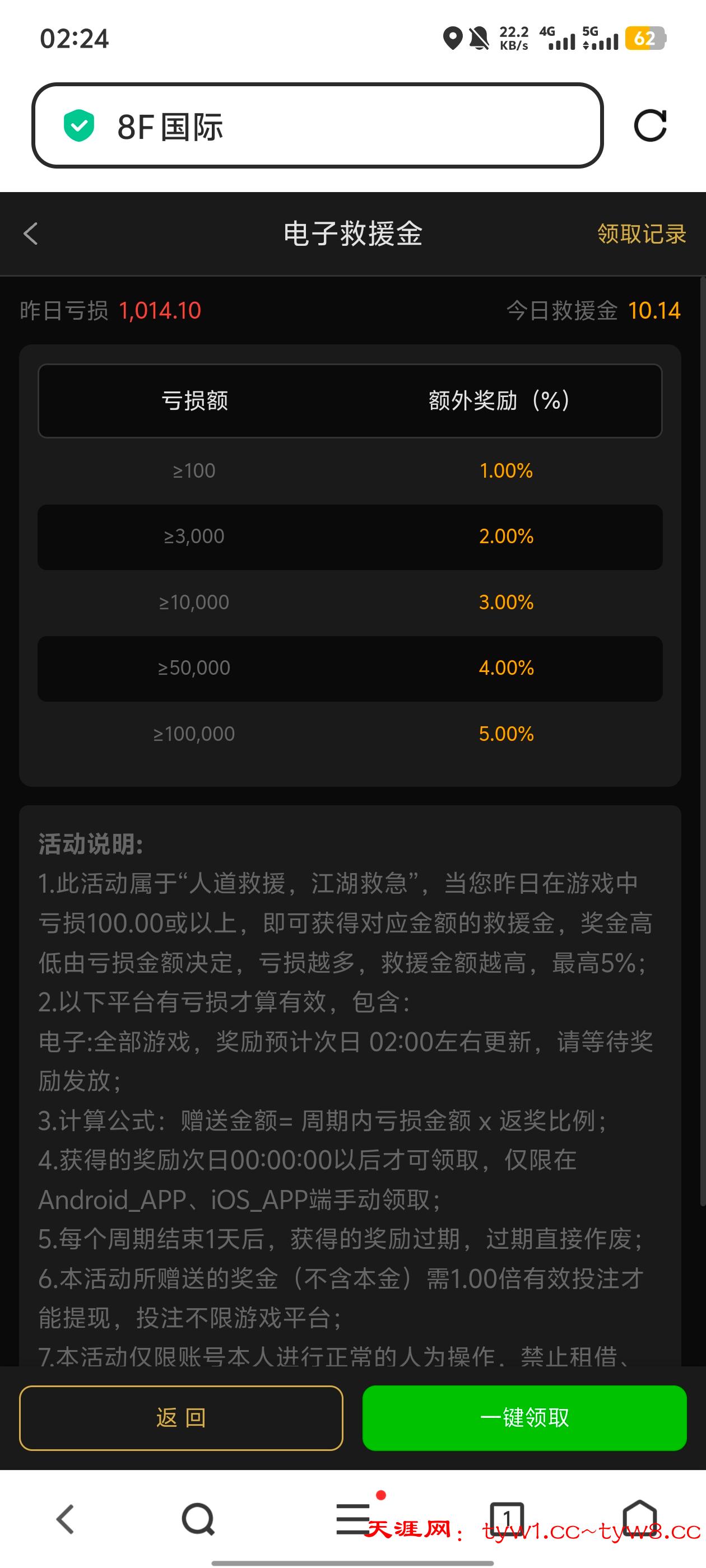
Task: Tap browser back arrow in bottom bar
Action: coord(65,1519)
